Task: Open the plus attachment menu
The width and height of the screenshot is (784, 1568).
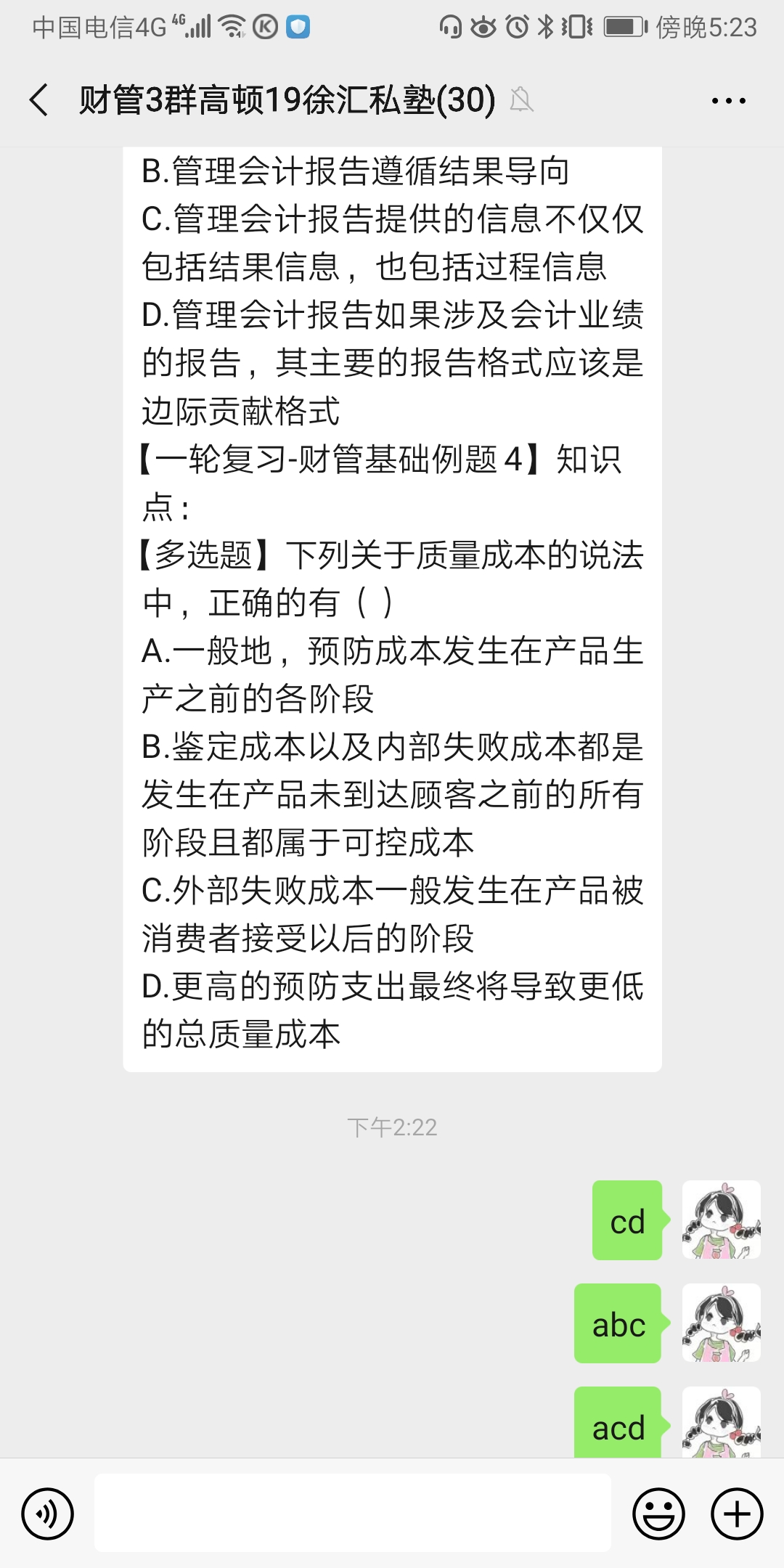Action: (737, 1514)
